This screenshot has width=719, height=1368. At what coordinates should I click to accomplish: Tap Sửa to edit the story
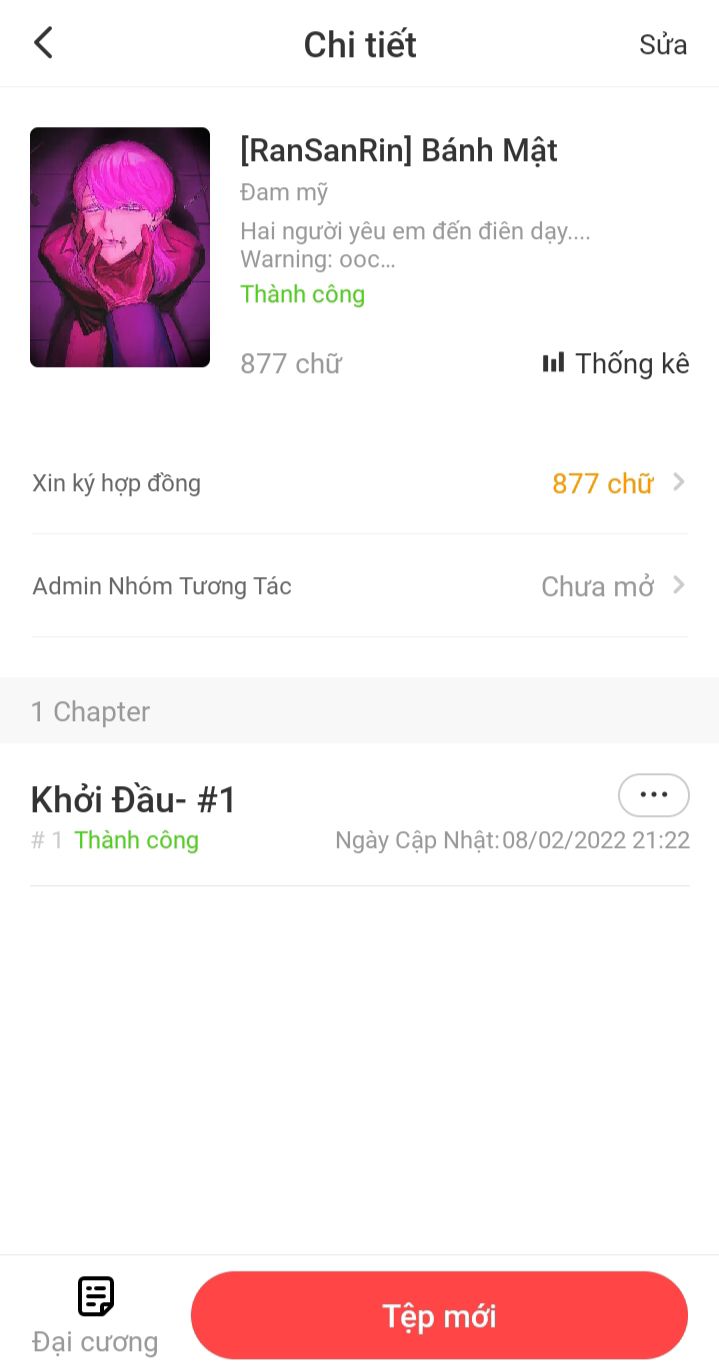pyautogui.click(x=663, y=45)
